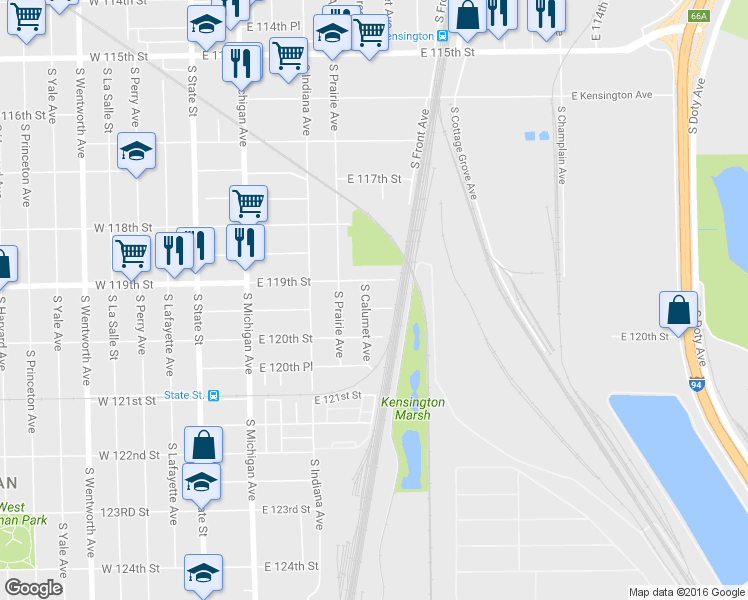Open the shopping bag marker at W 122nd St

pyautogui.click(x=204, y=445)
